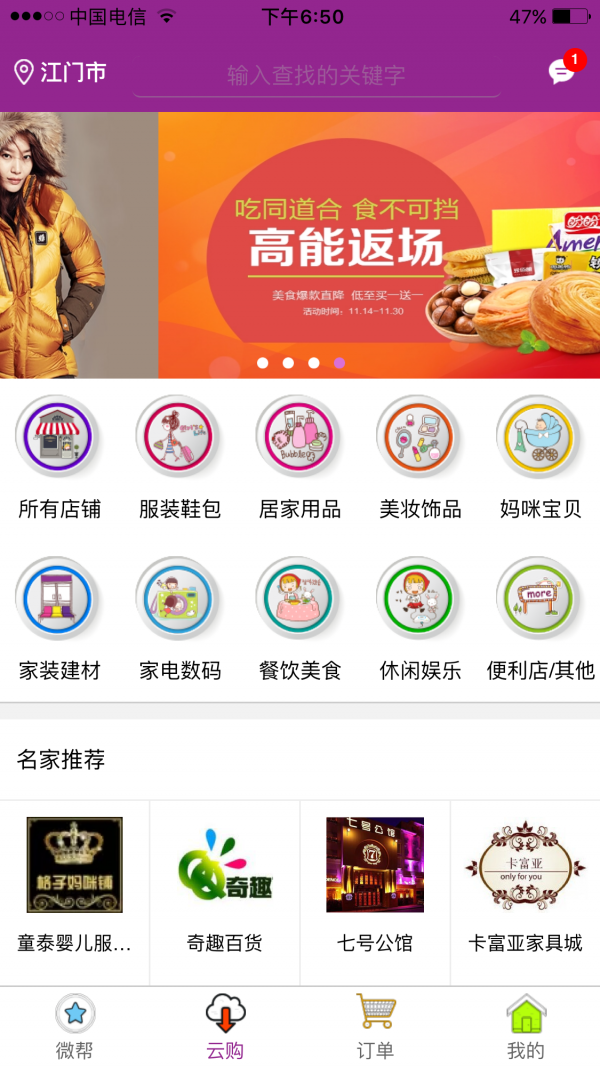Image resolution: width=600 pixels, height=1067 pixels.
Task: Switch to the 微帮 tab
Action: 75,1027
